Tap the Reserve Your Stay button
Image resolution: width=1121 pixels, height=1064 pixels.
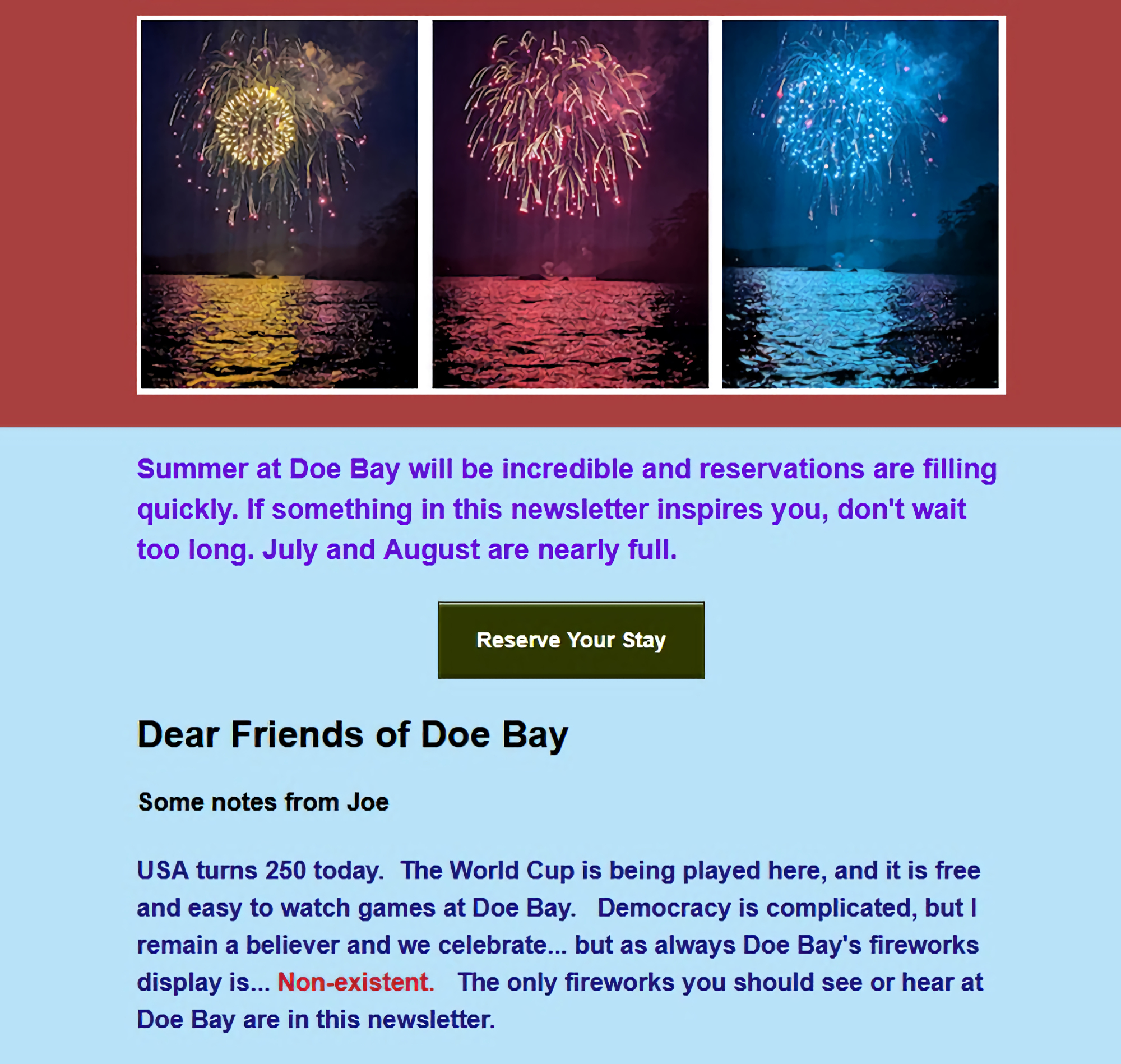571,640
